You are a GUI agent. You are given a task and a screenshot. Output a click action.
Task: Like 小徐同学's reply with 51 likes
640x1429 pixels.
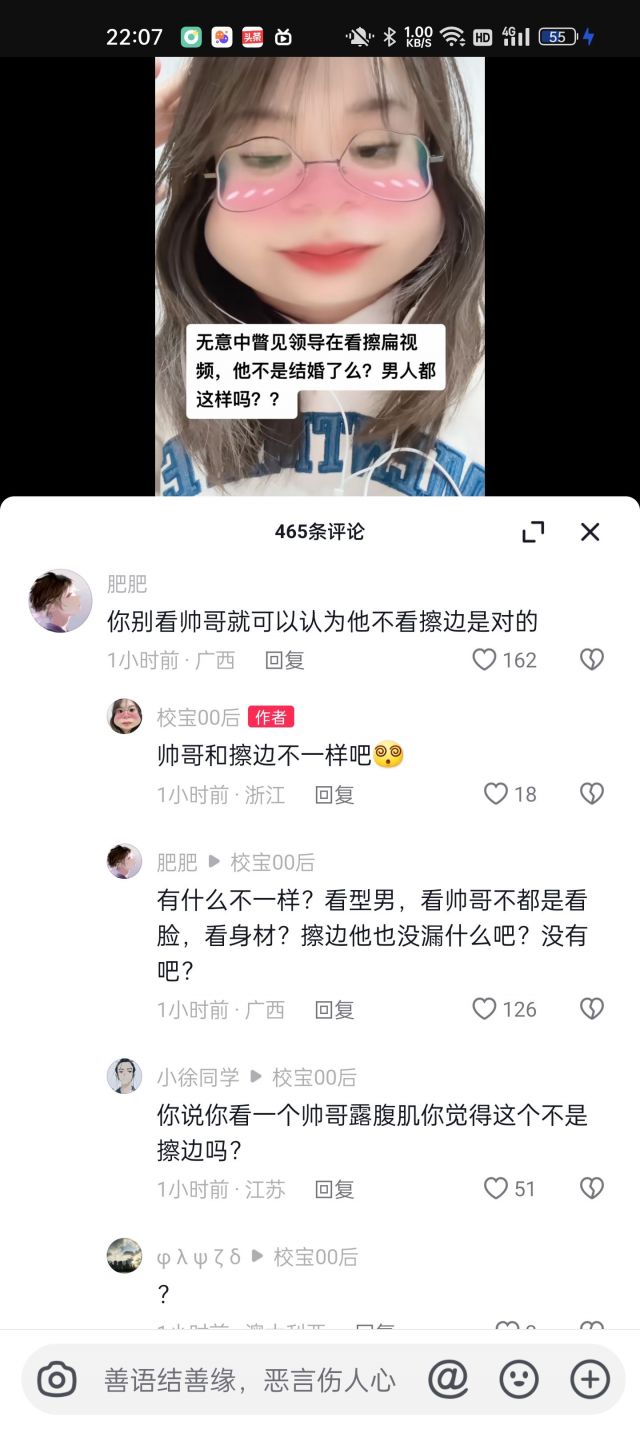point(496,1188)
